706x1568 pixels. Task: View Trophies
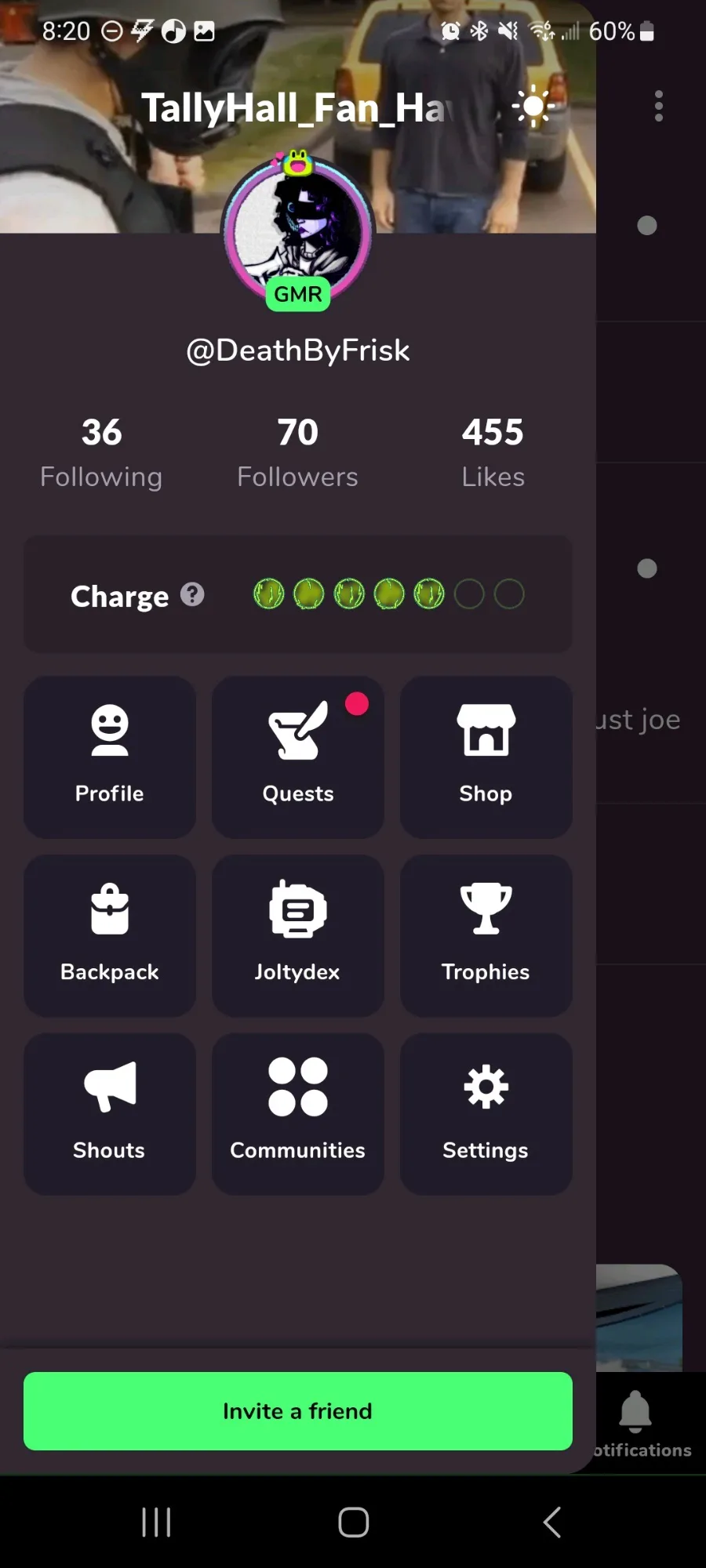[486, 936]
